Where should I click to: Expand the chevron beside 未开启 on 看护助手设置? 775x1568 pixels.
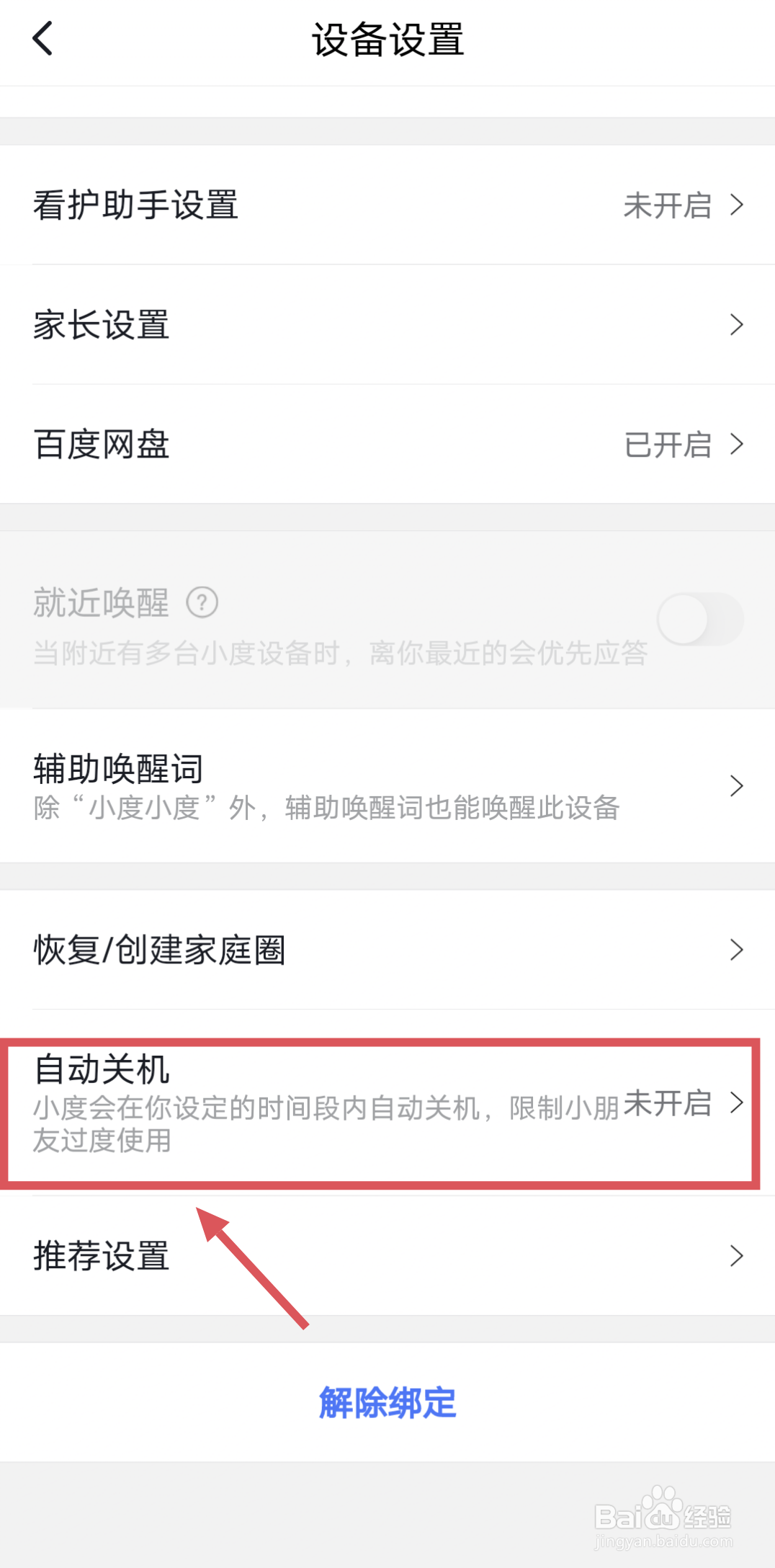pyautogui.click(x=736, y=205)
